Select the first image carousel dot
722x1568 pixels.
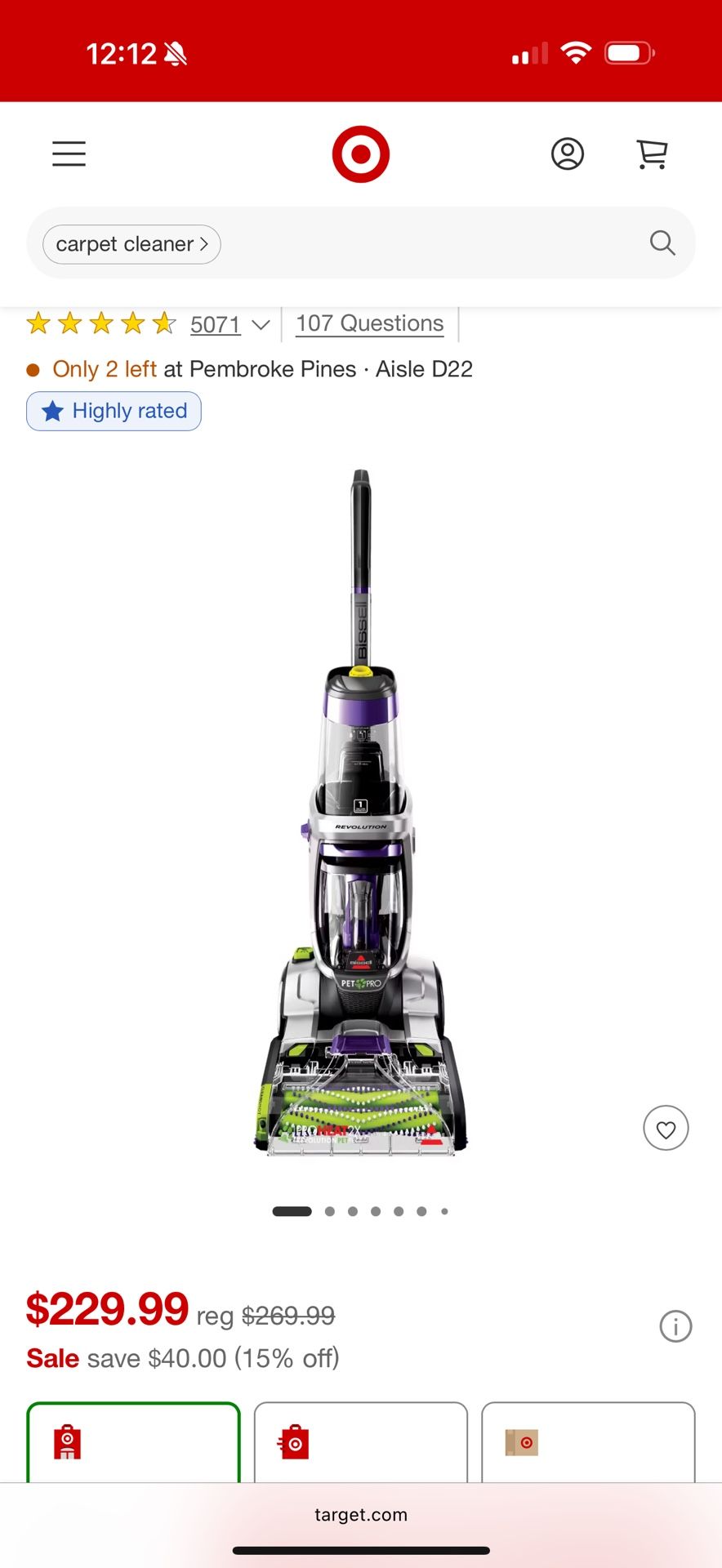[x=291, y=1211]
